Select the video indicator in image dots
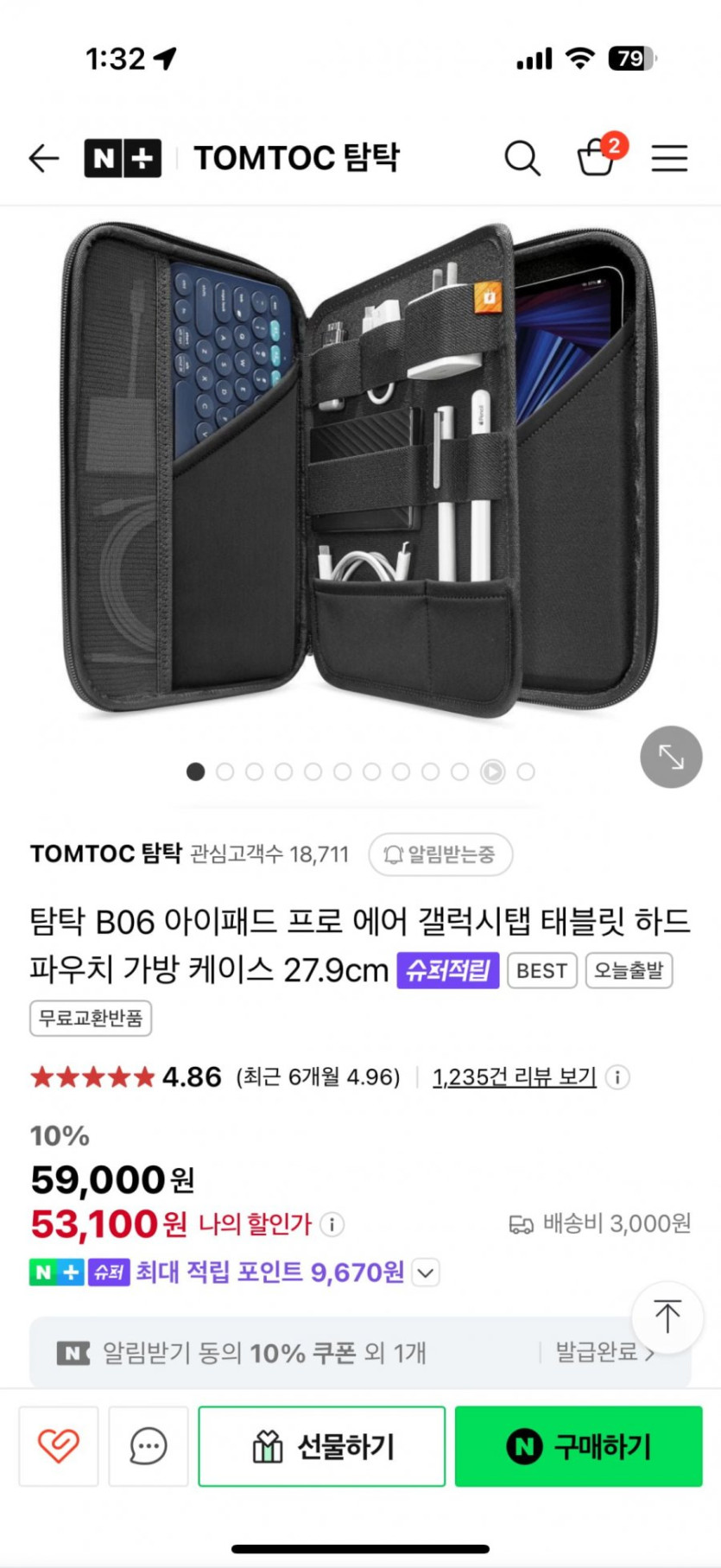The image size is (721, 1568). tap(492, 771)
